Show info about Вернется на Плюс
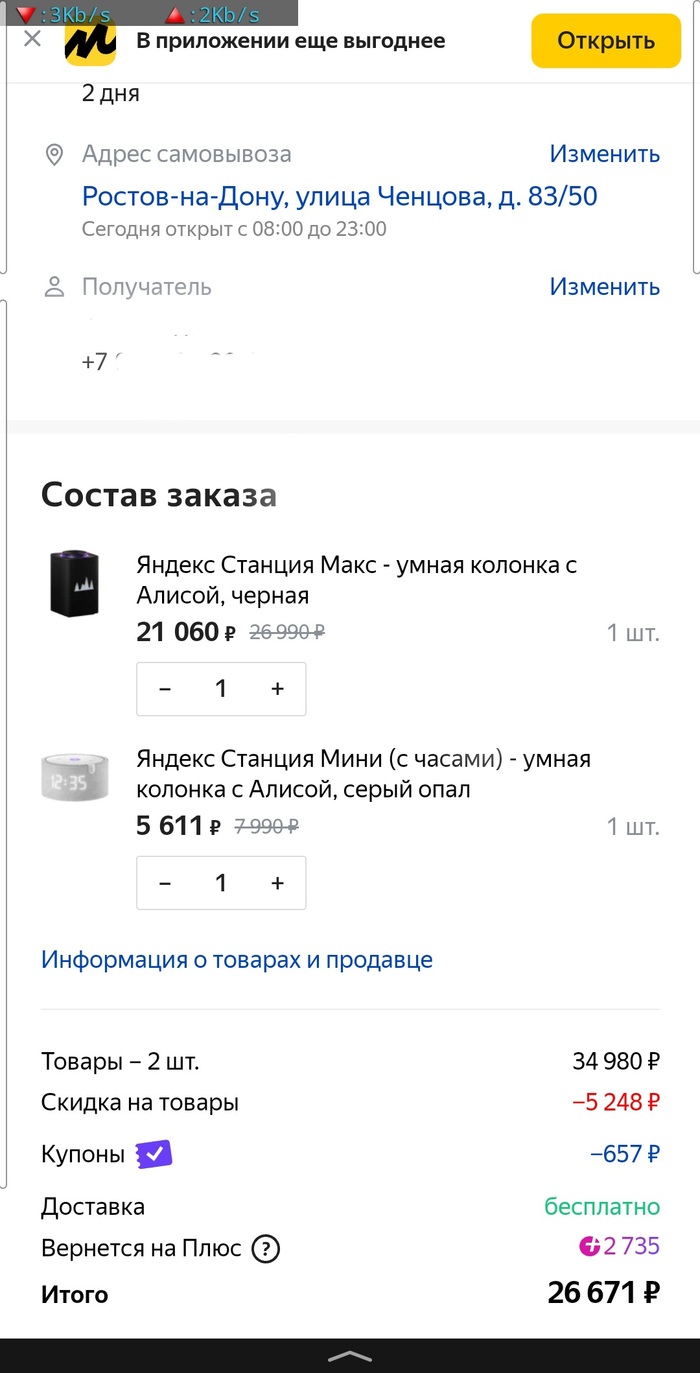The width and height of the screenshot is (700, 1373). click(266, 1249)
